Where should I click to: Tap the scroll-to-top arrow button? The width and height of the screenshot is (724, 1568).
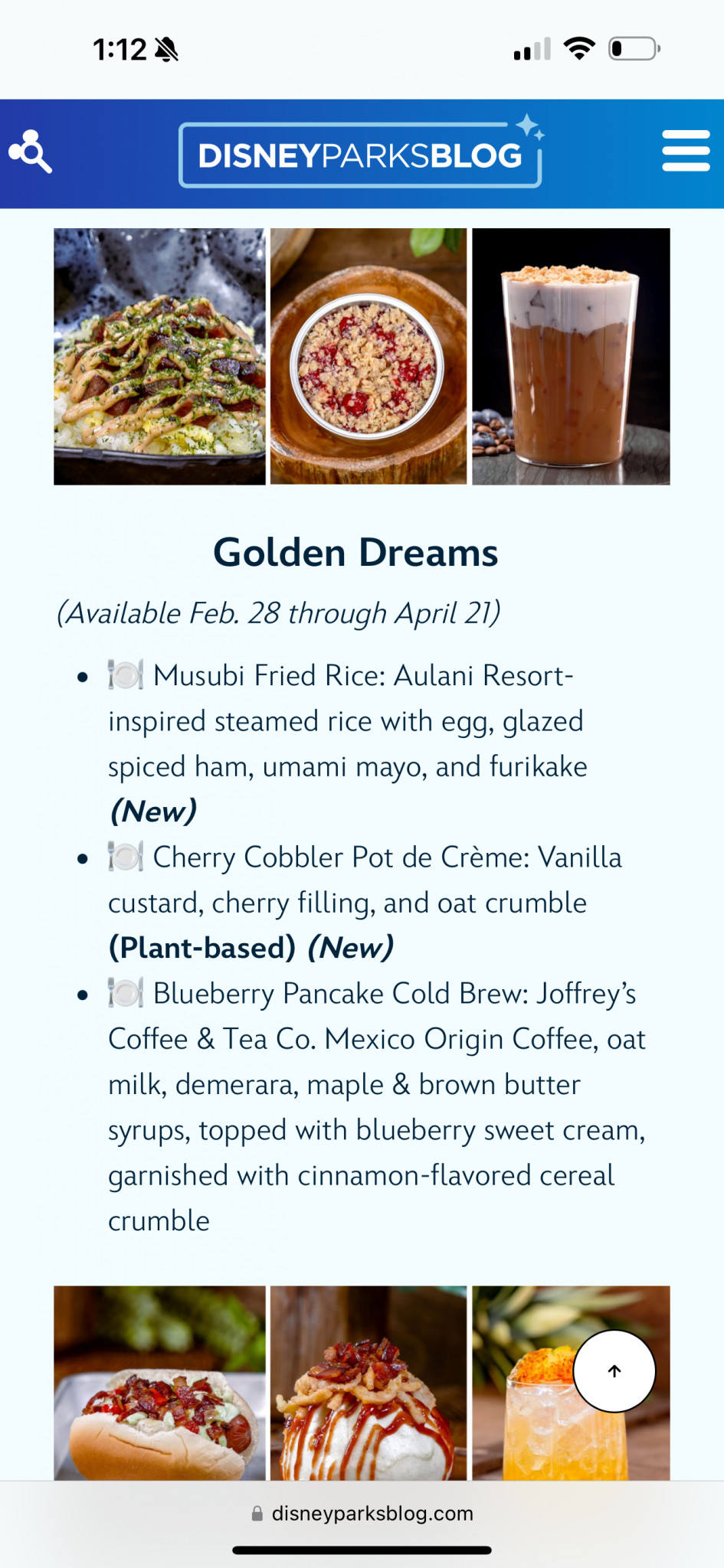tap(614, 1371)
